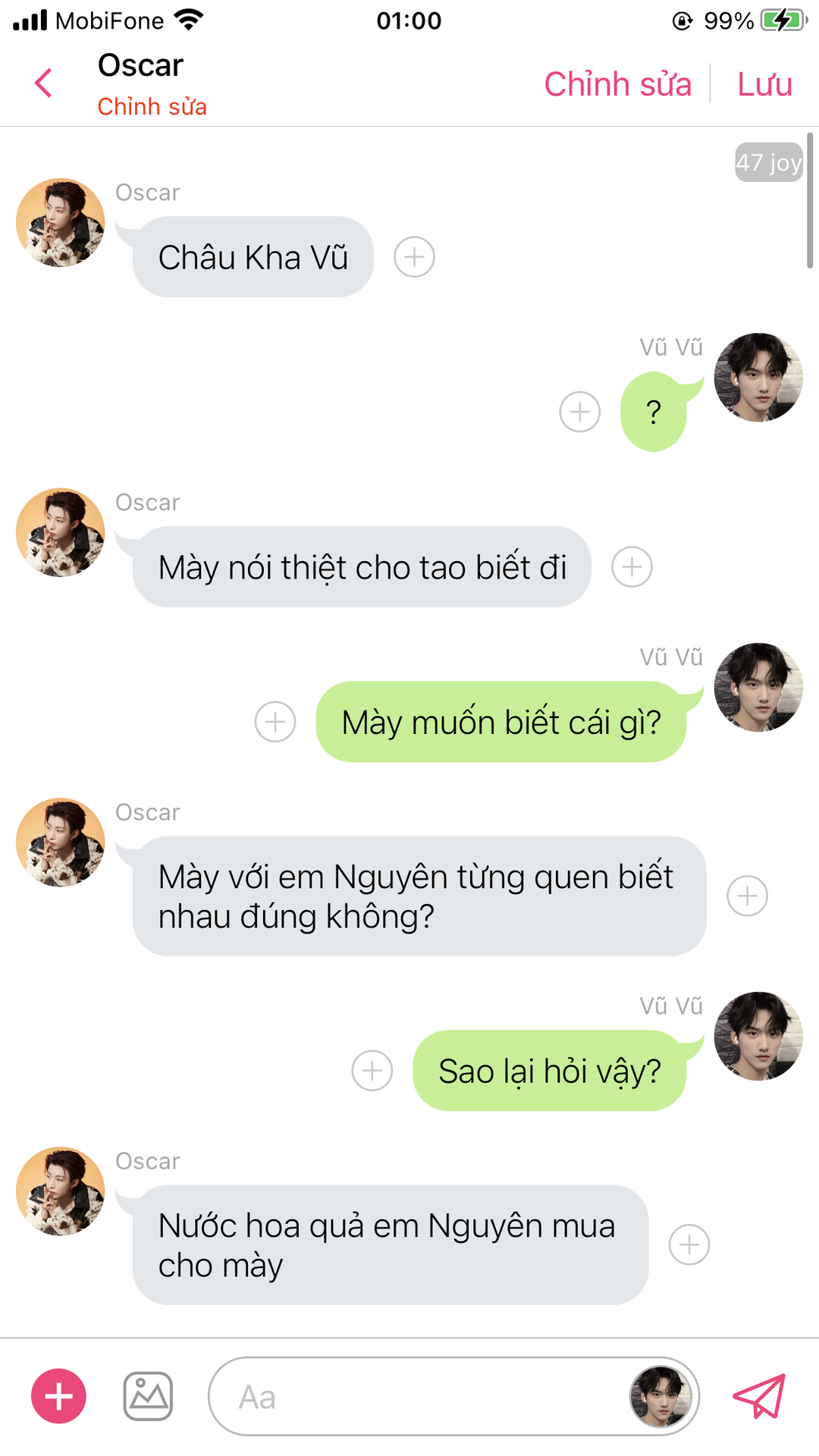Go back using the pink arrow
Viewport: 819px width, 1456px height.
click(44, 83)
